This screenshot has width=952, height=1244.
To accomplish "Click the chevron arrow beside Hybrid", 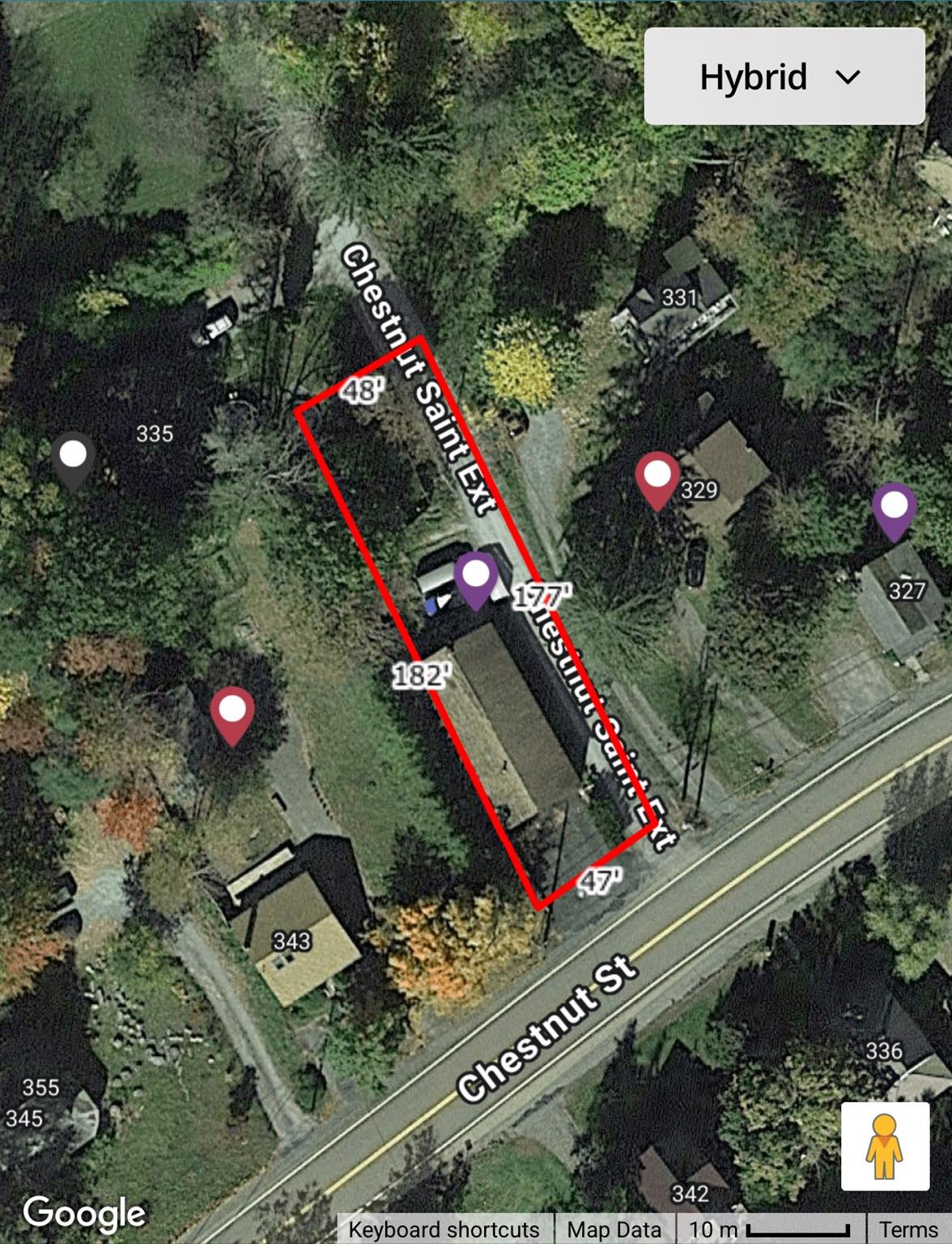I will click(x=849, y=76).
